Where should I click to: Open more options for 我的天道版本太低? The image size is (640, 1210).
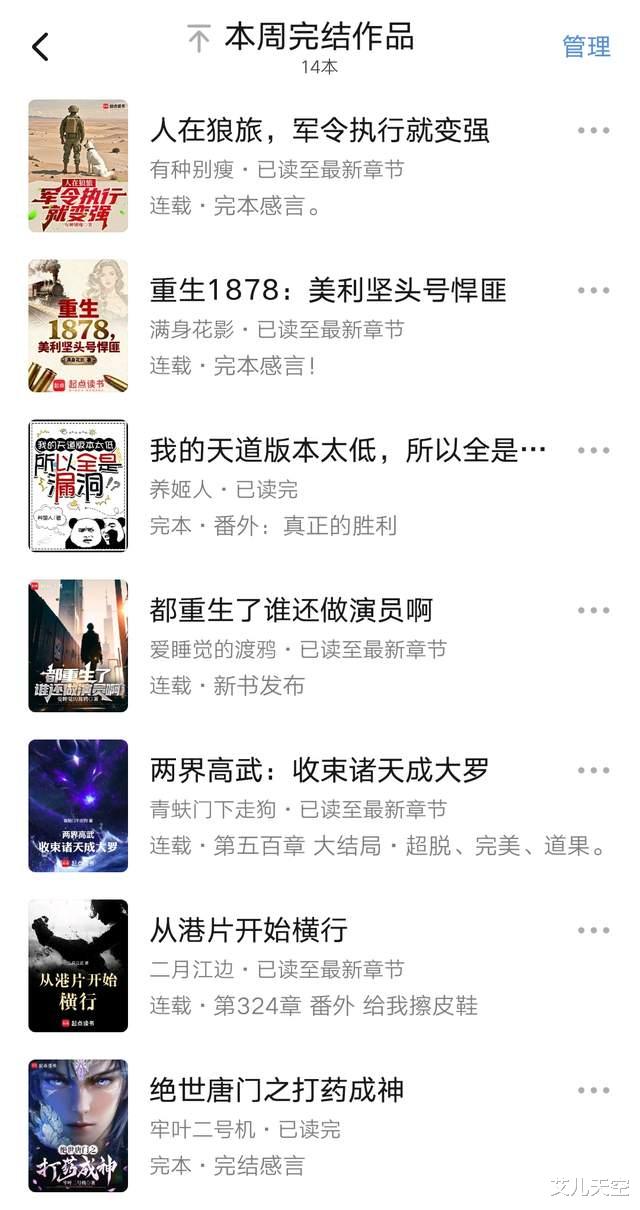(x=593, y=451)
